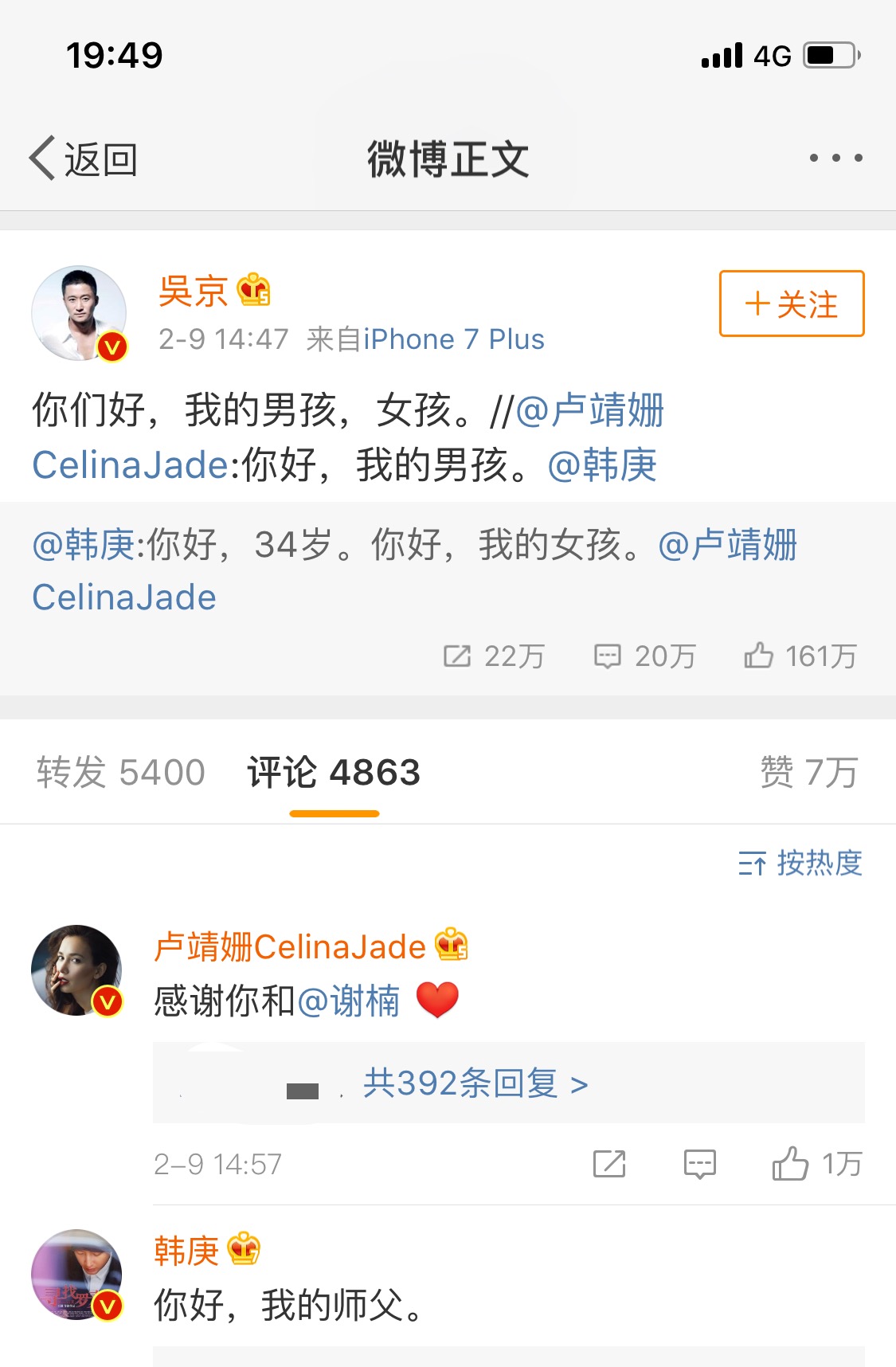Open the @韩庚 mention in 吴京's post
This screenshot has height=1367, width=896.
point(602,465)
